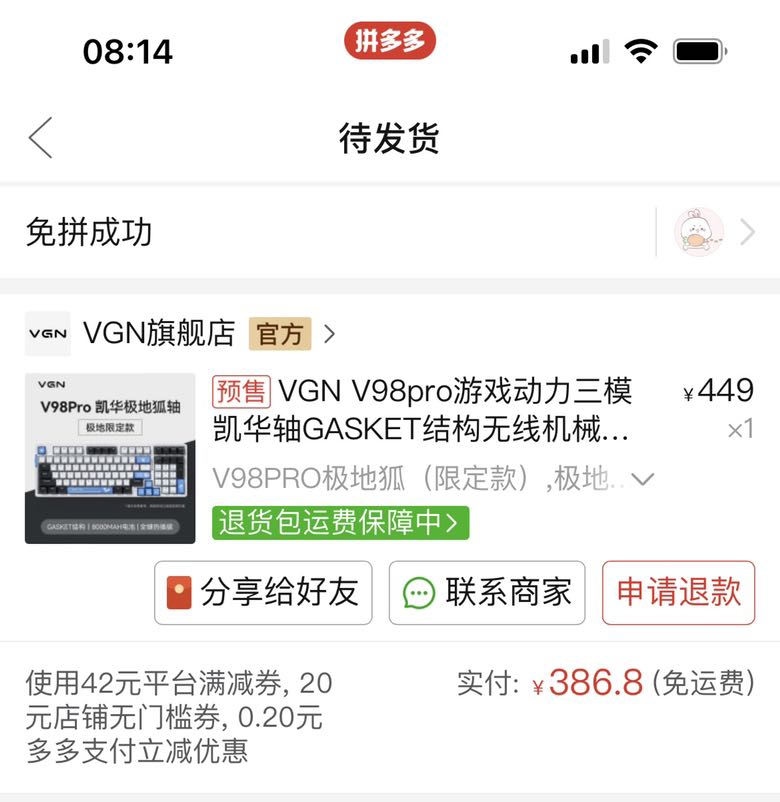
Task: Open the 免拼成功 detail chevron
Action: tap(748, 231)
